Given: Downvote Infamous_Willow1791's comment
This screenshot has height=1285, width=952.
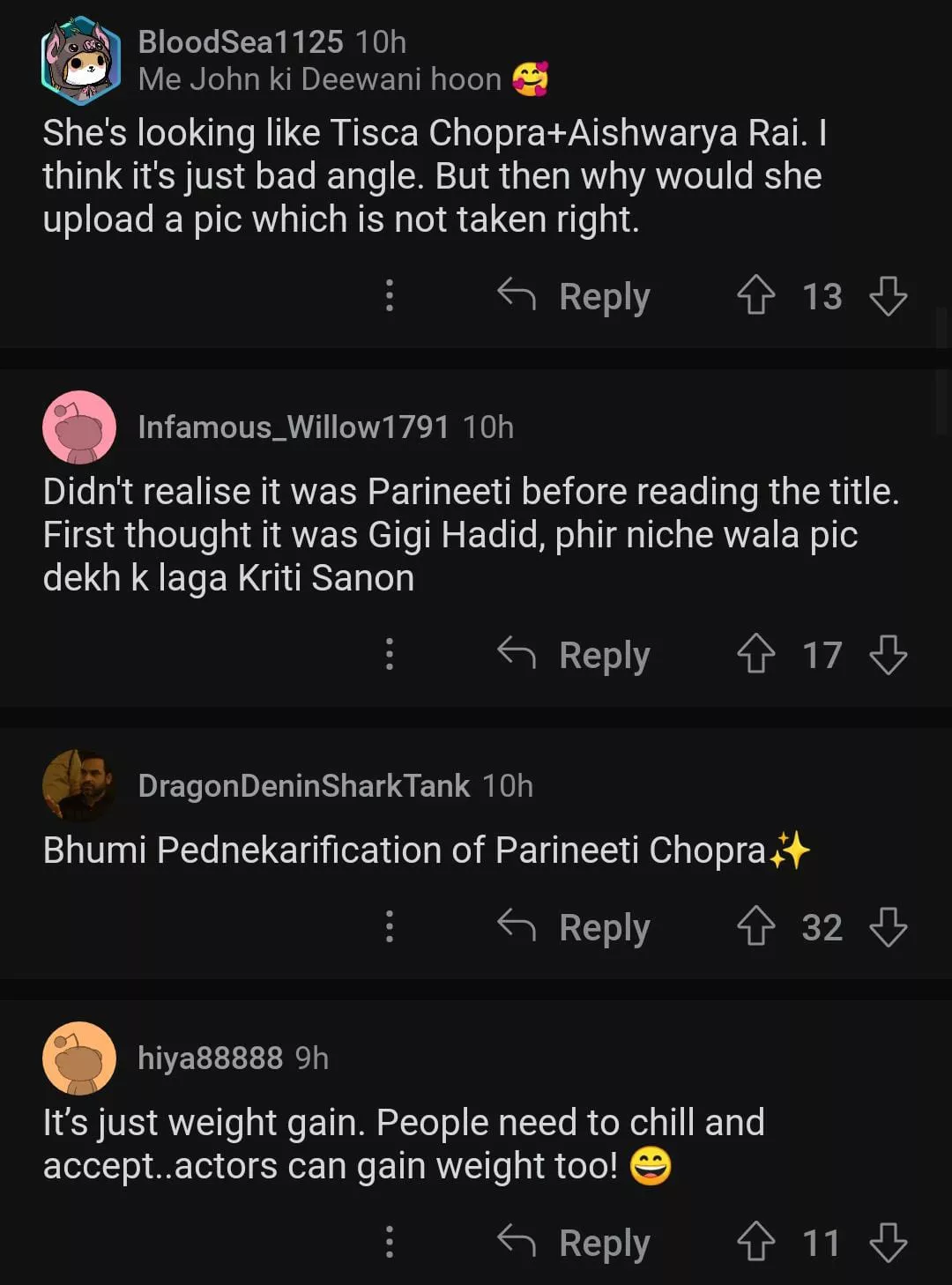Looking at the screenshot, I should click(888, 655).
